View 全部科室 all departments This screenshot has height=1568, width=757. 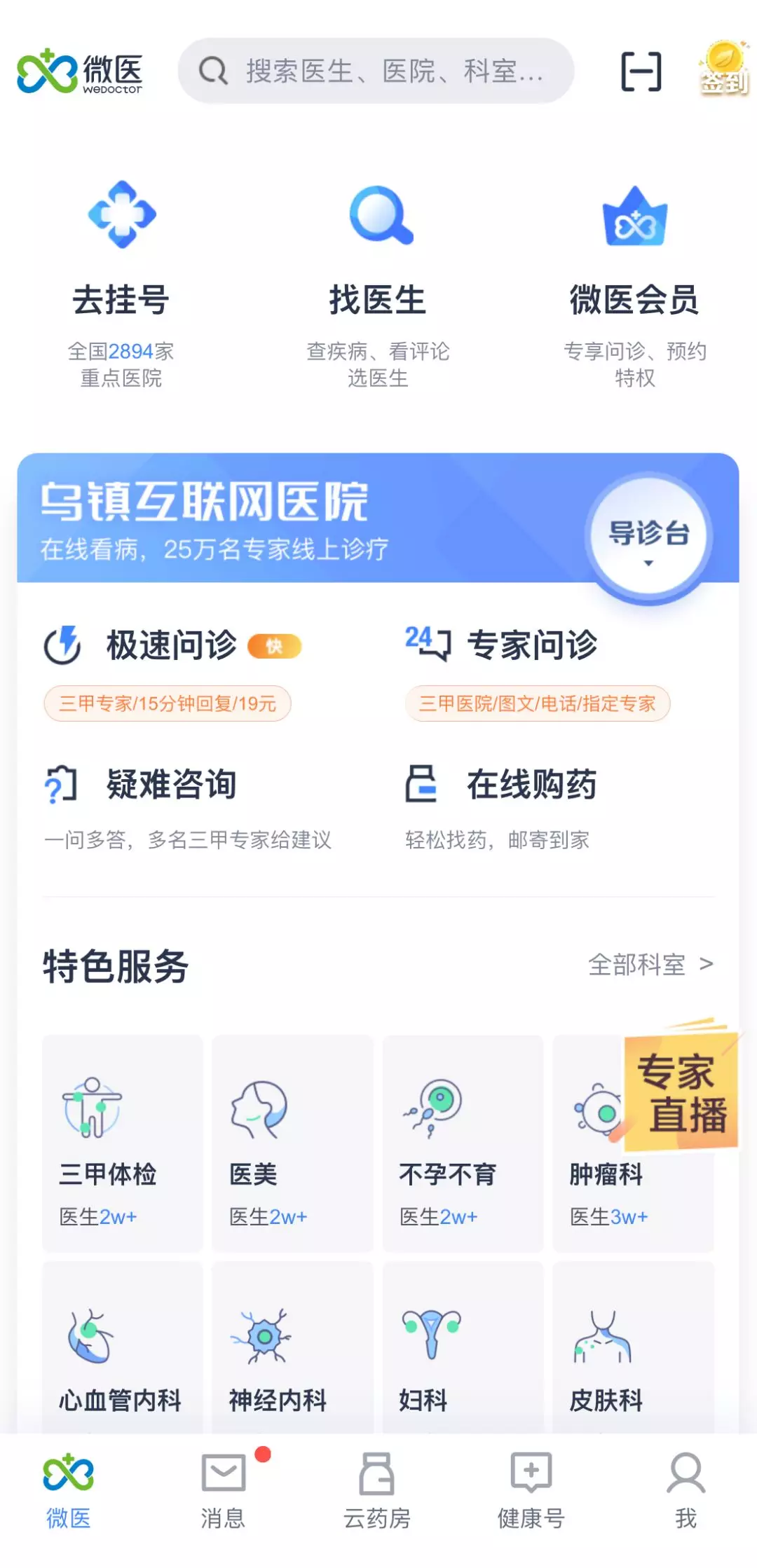650,965
